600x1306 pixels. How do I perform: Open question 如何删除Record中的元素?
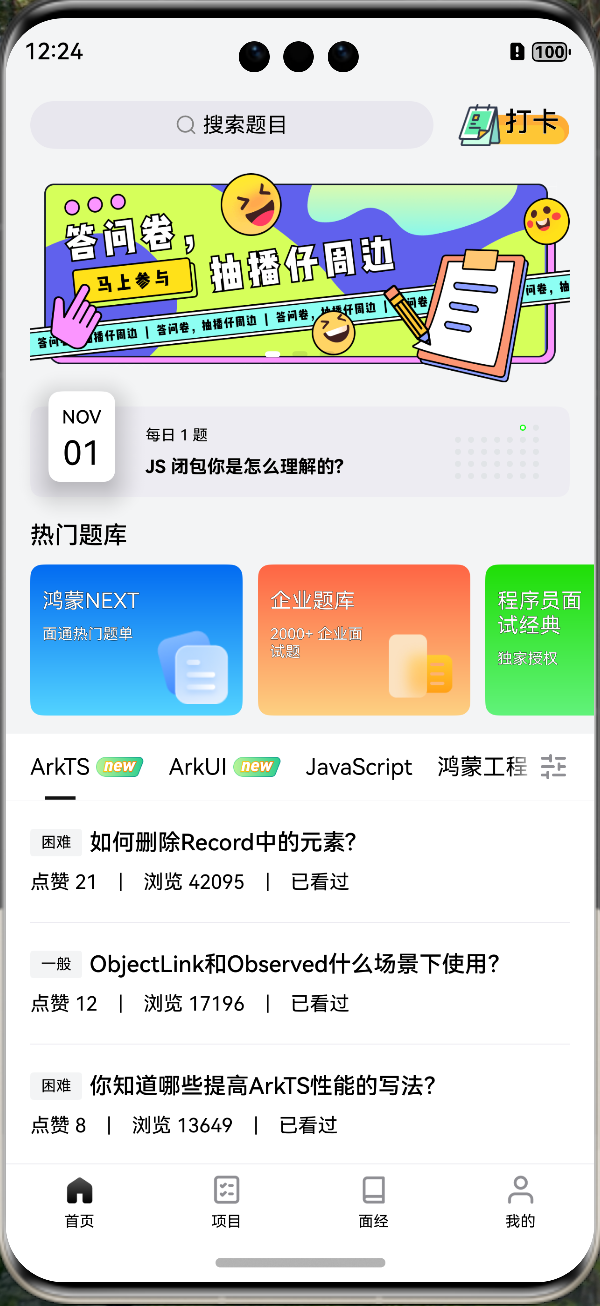pos(222,843)
